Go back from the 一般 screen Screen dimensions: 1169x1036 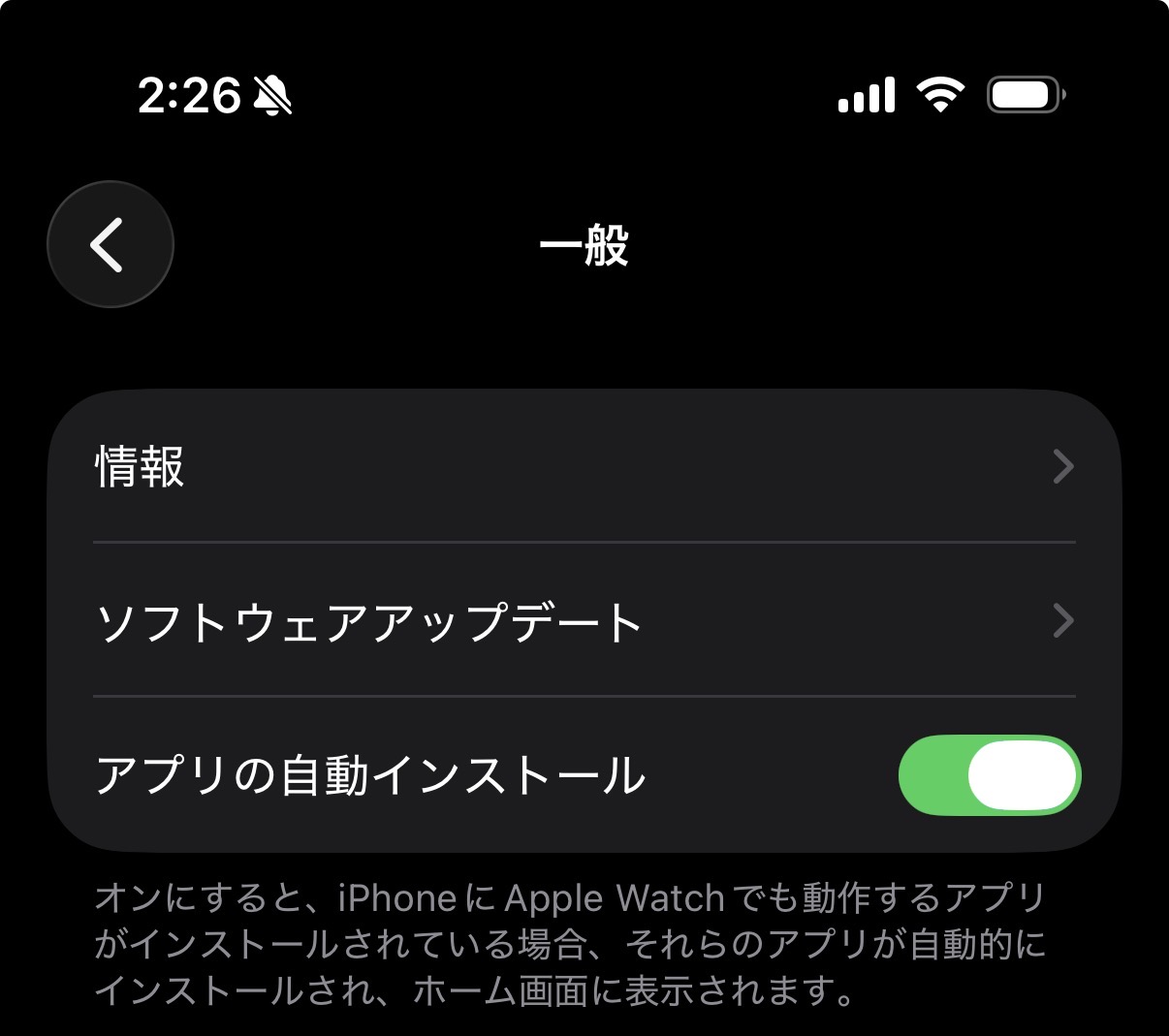110,244
